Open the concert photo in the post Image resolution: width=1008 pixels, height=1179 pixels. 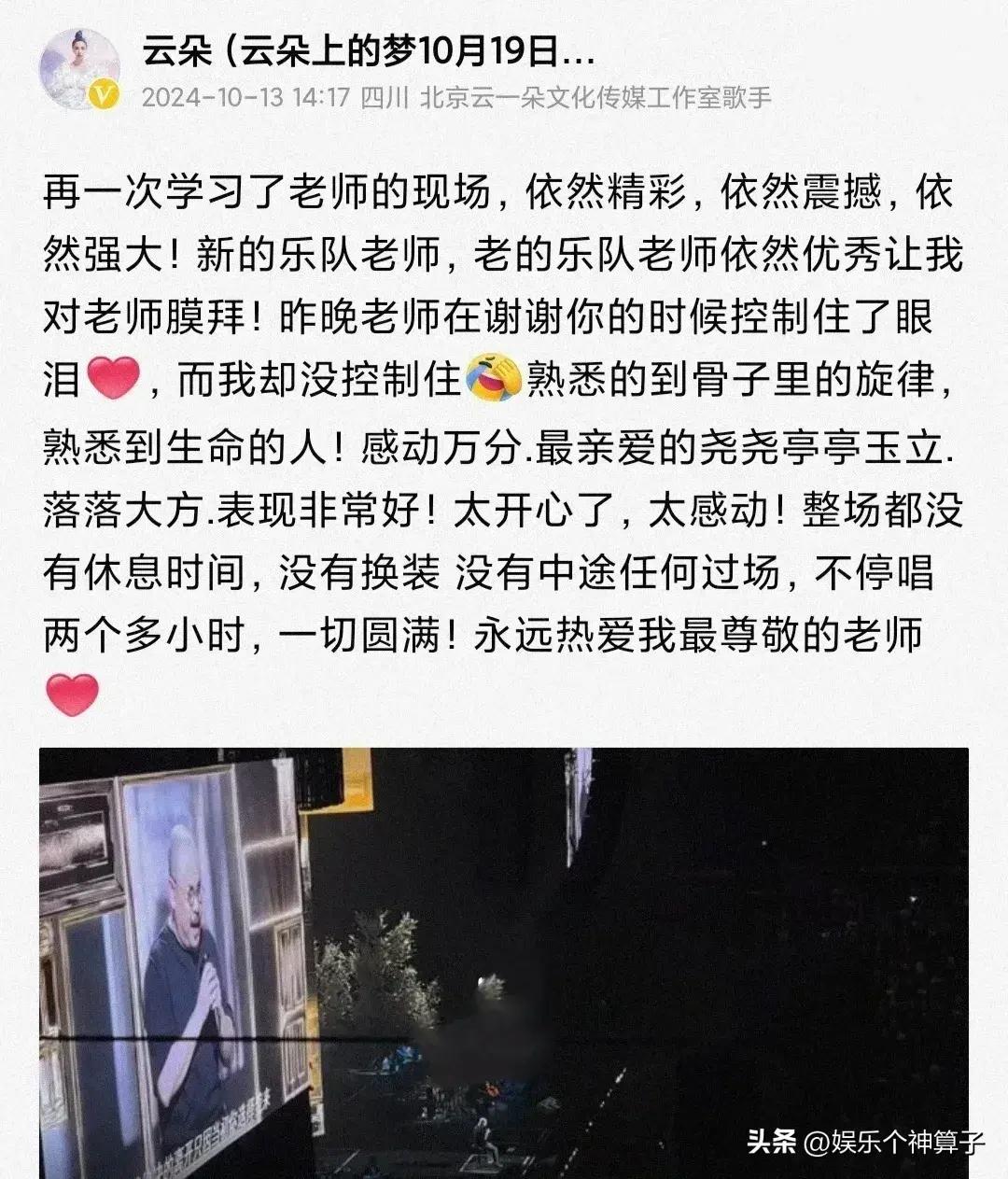point(503,961)
